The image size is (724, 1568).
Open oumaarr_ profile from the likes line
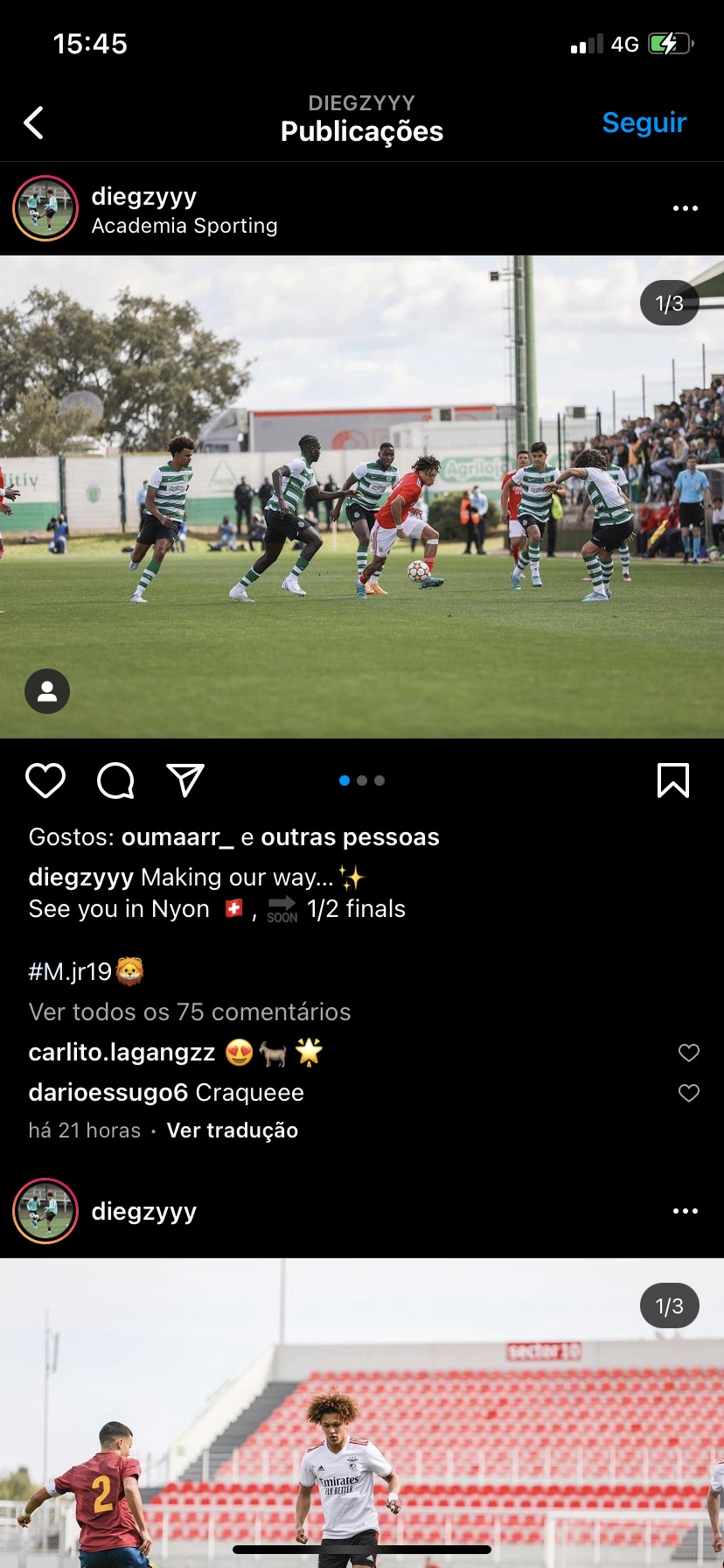tap(178, 837)
